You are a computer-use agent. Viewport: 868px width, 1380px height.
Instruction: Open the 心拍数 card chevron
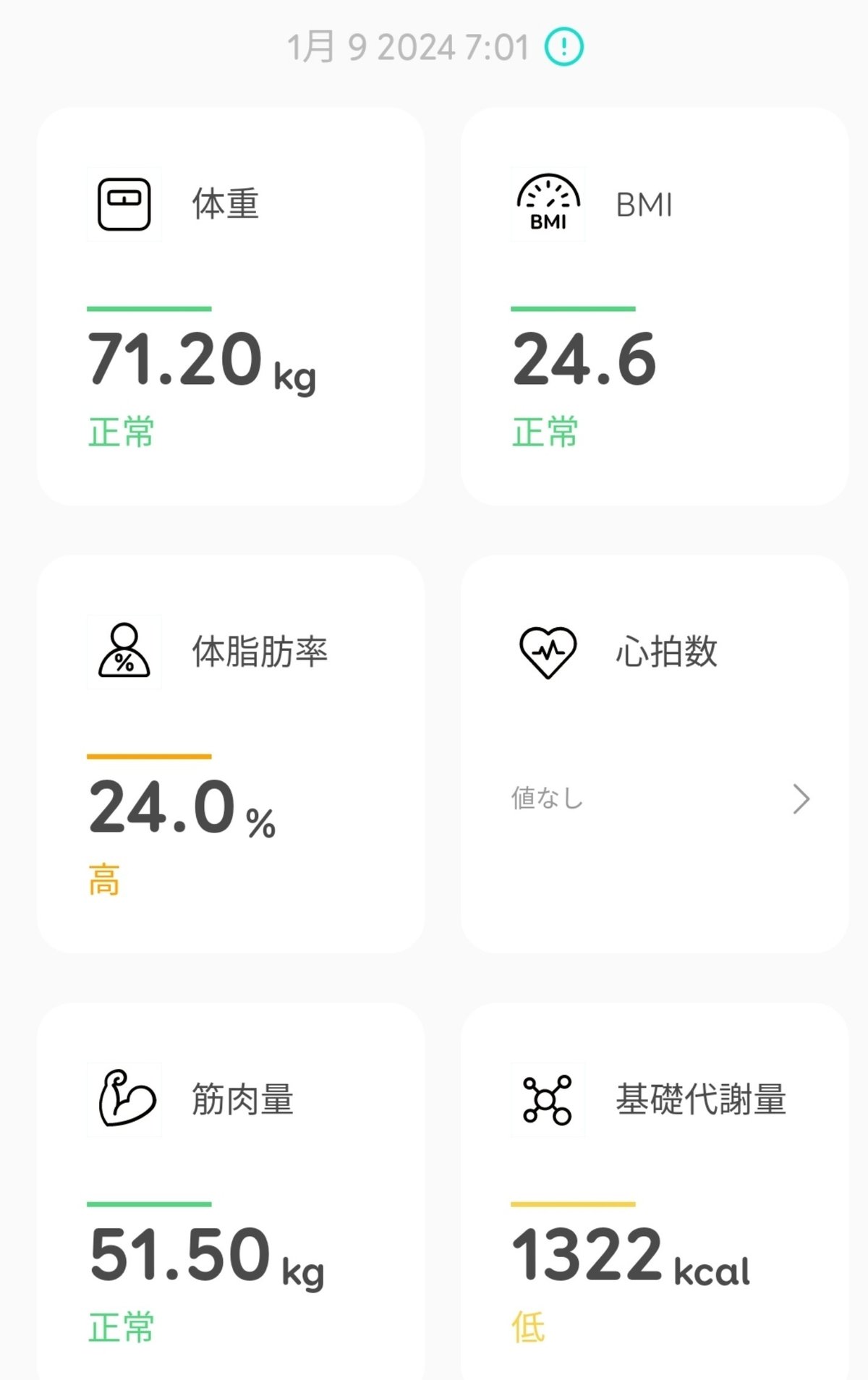tap(801, 799)
